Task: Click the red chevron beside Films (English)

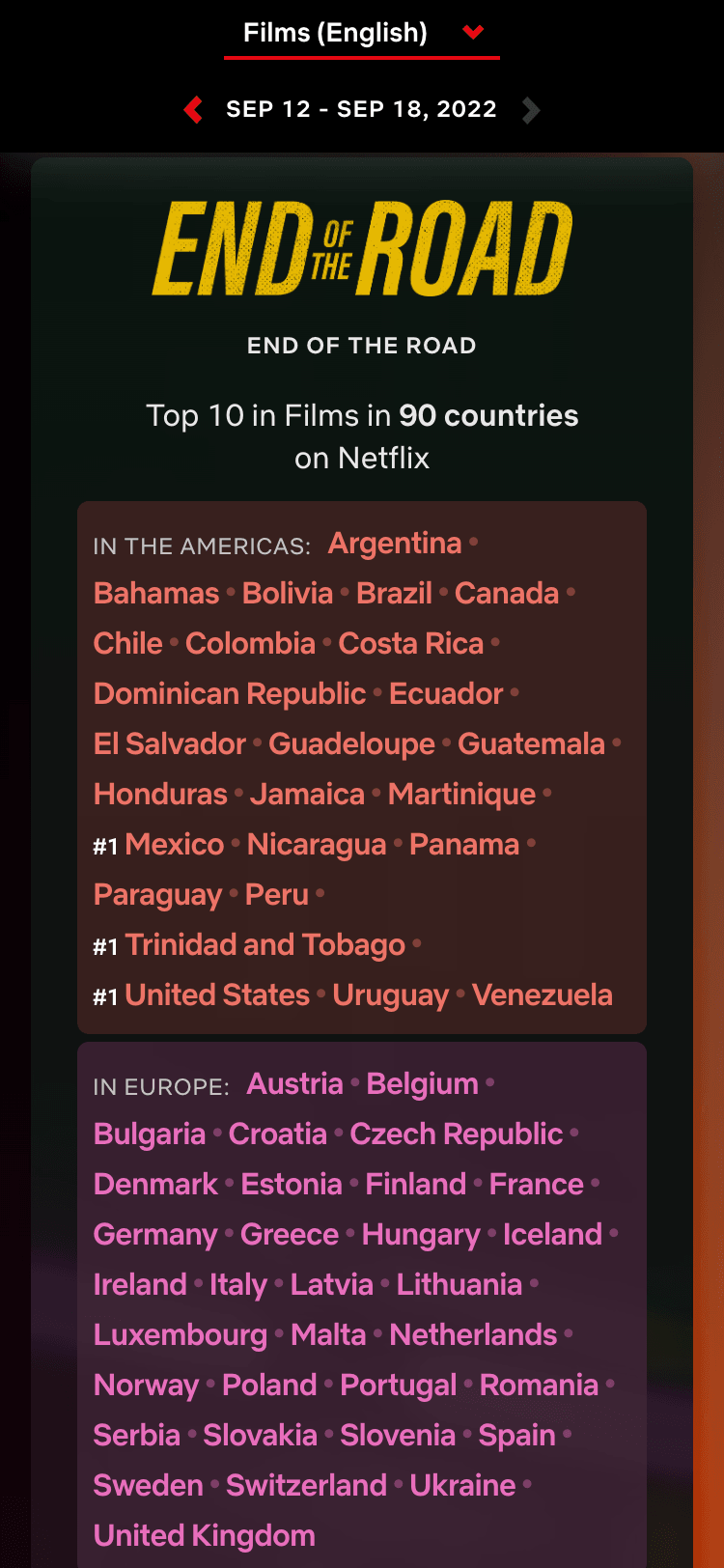Action: (472, 32)
